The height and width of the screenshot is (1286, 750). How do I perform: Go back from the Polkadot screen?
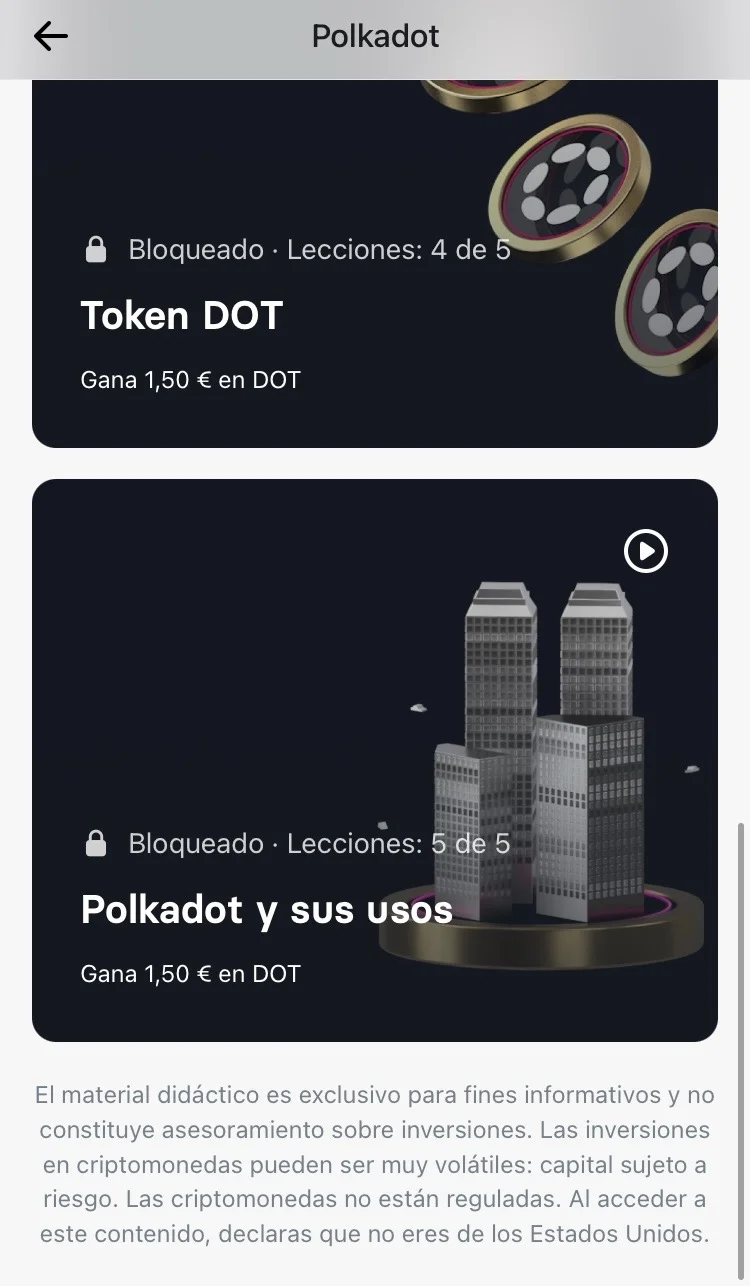coord(50,37)
